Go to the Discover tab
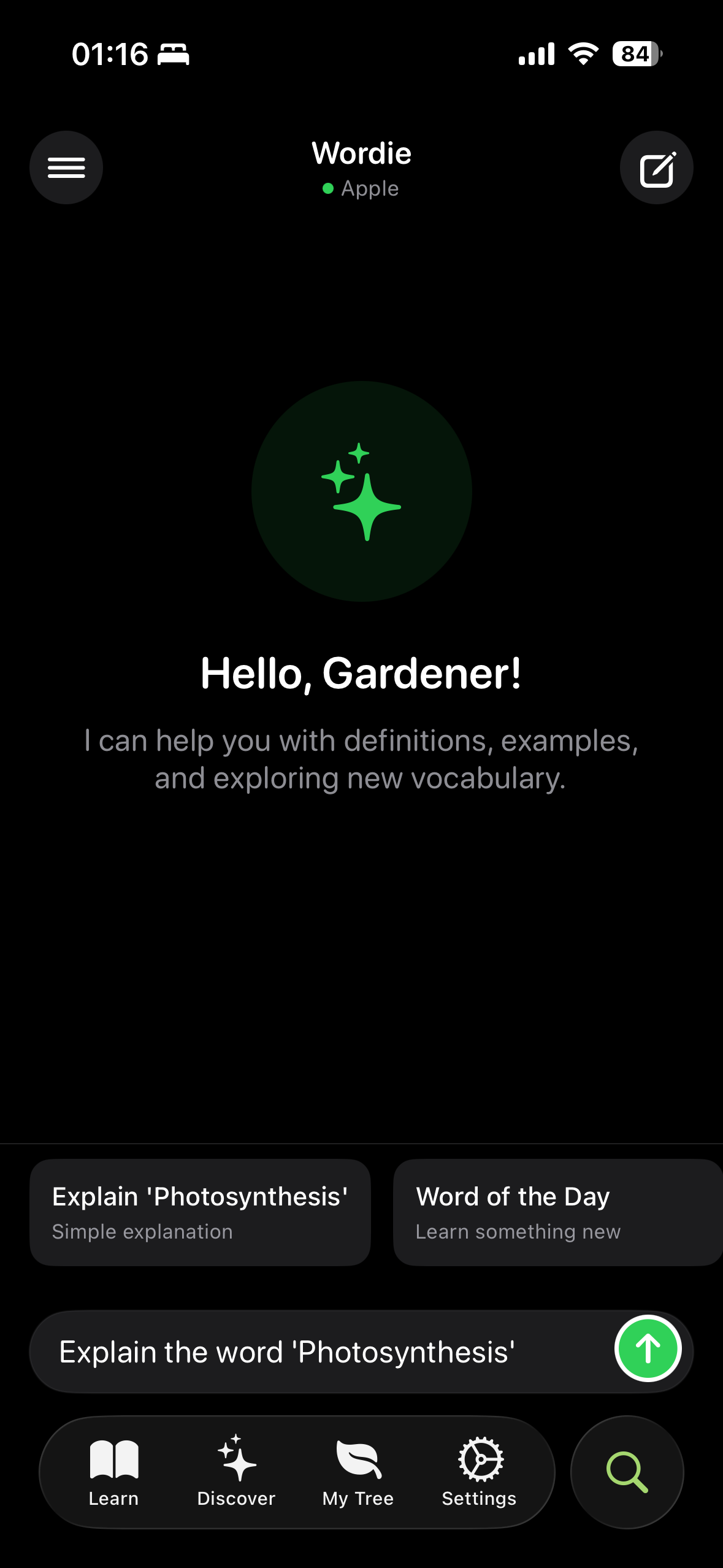This screenshot has width=723, height=1568. (236, 1472)
